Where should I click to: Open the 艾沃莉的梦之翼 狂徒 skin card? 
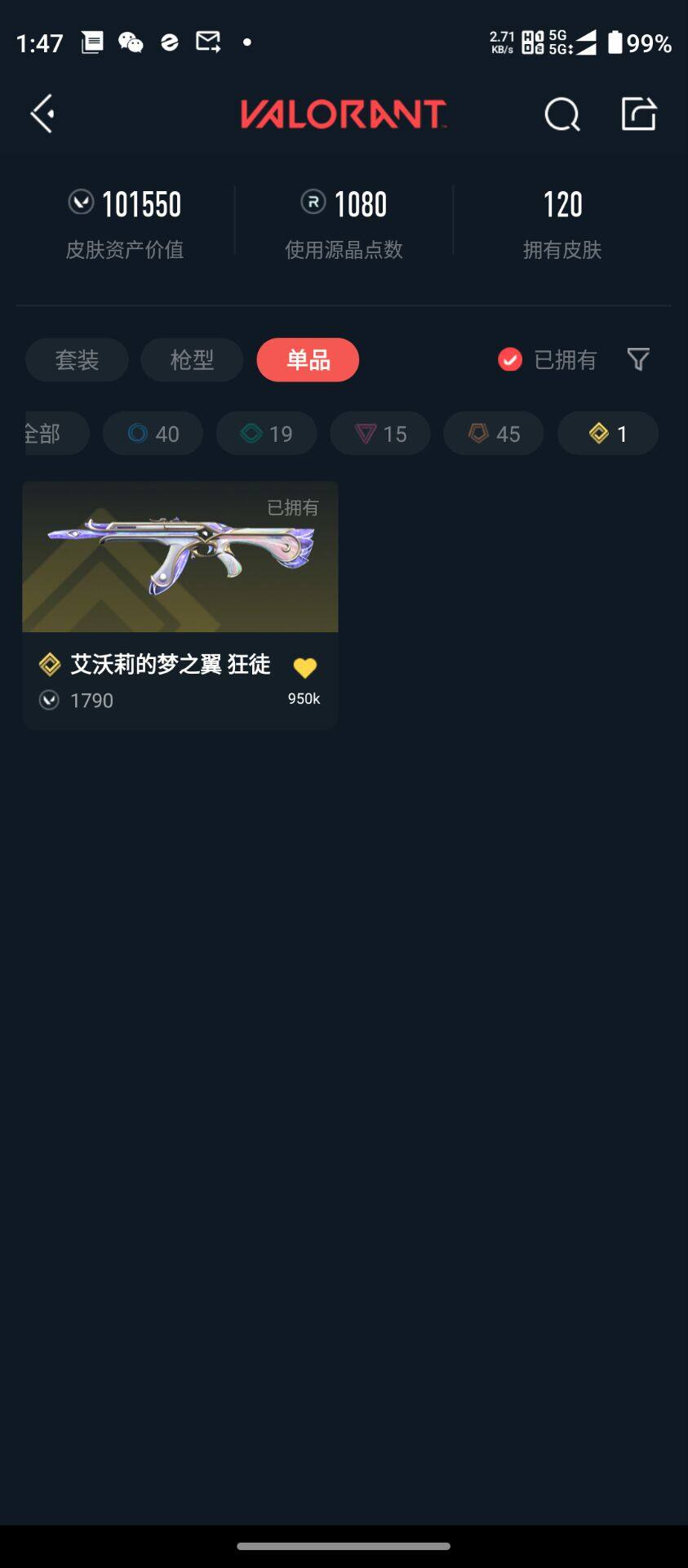[x=180, y=572]
